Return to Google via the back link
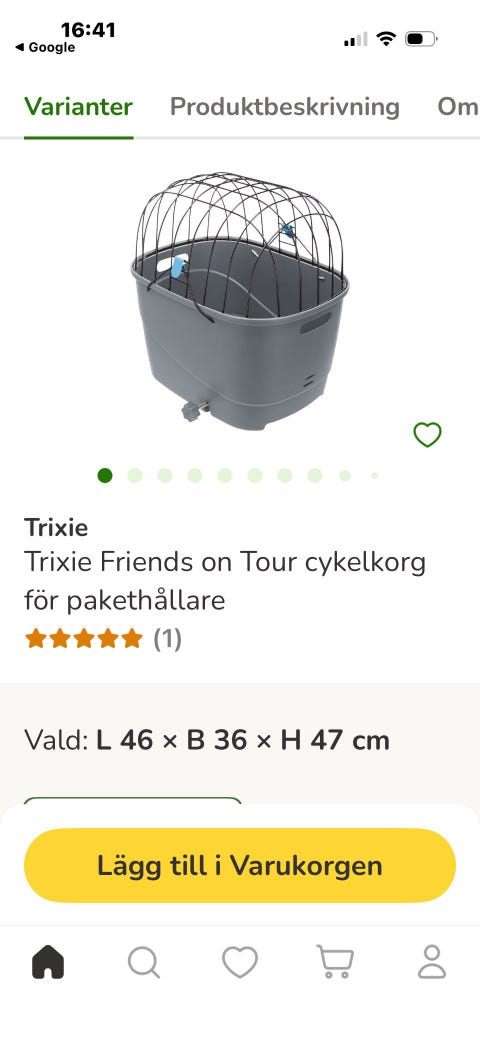The width and height of the screenshot is (480, 1040). point(44,48)
